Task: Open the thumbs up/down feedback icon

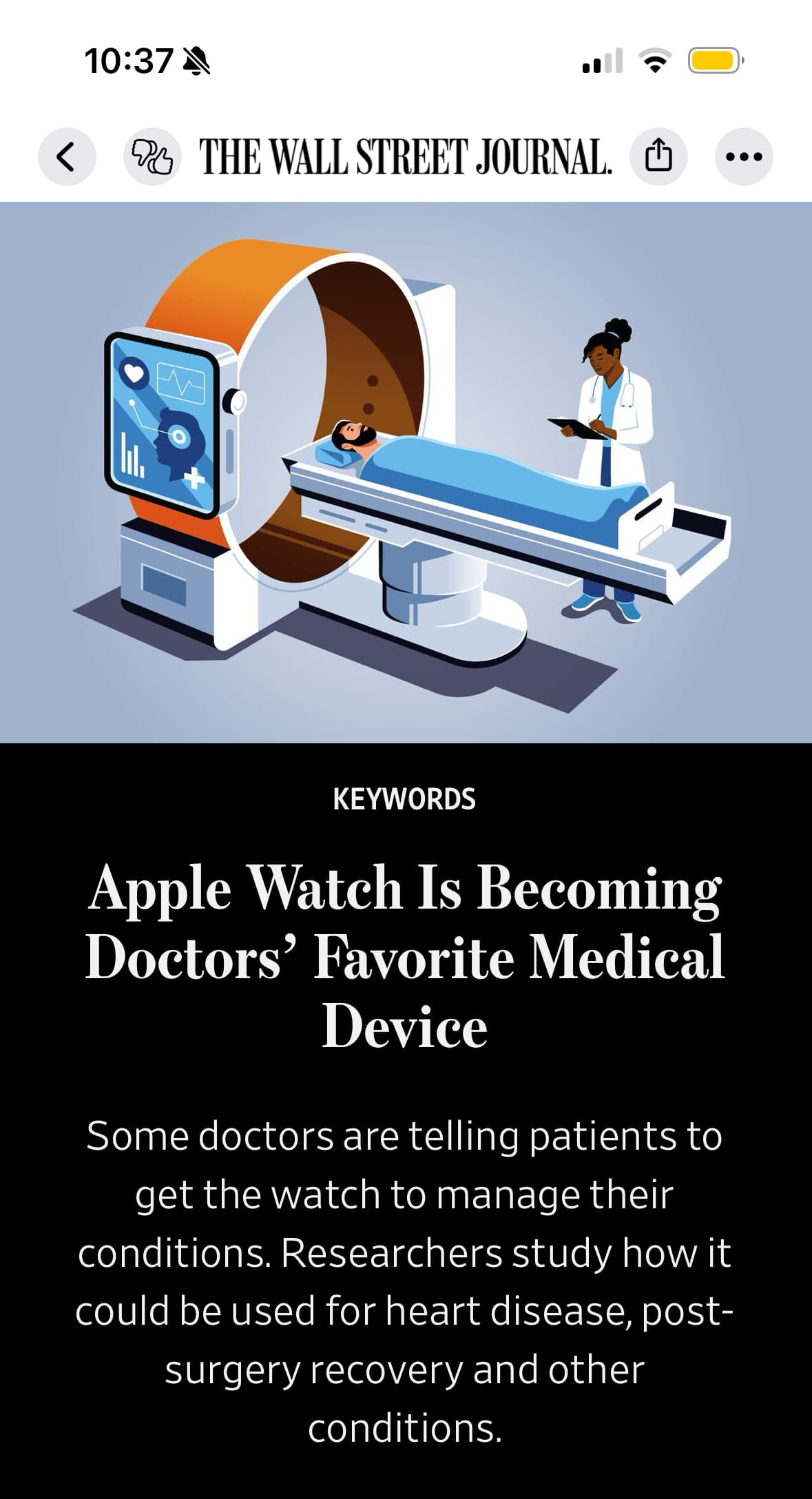Action: [152, 156]
